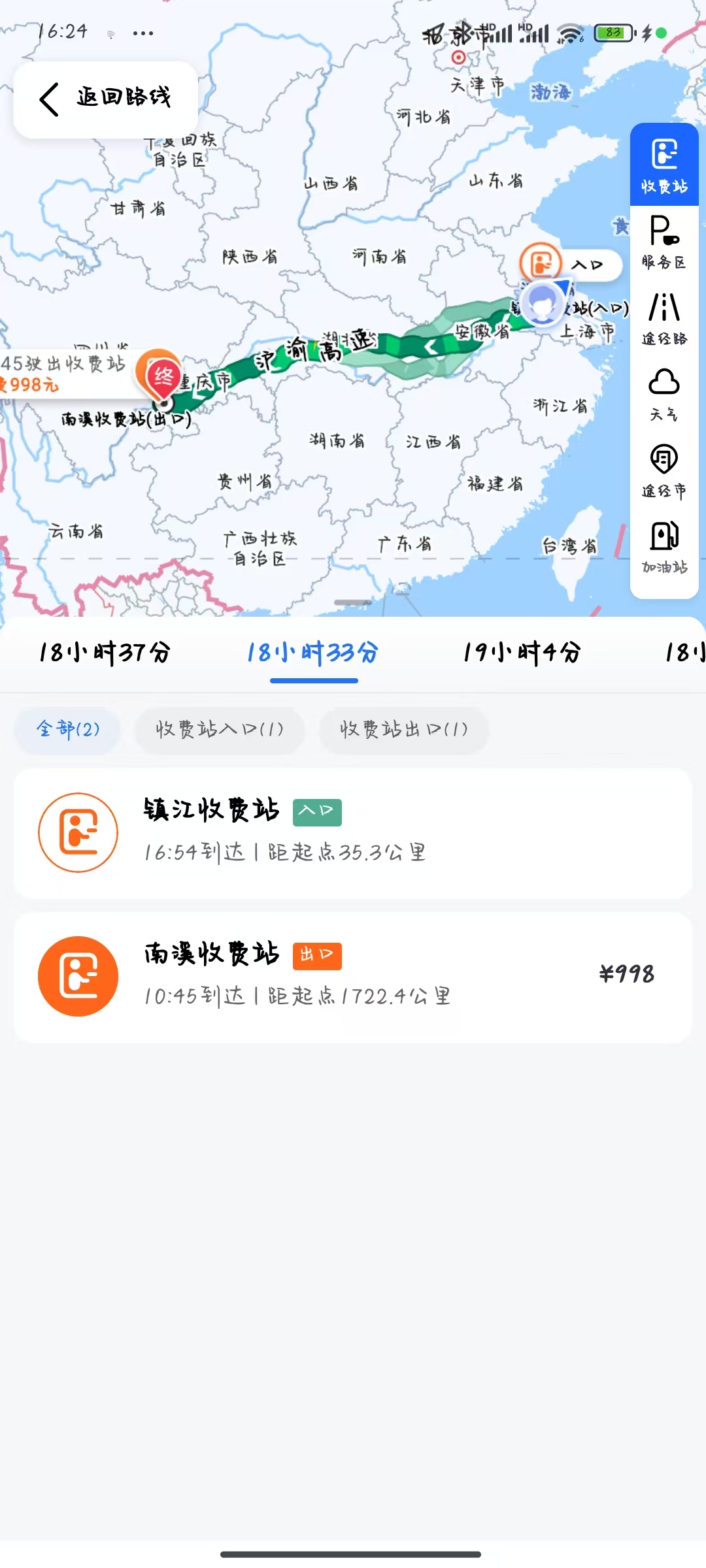
Task: Tap the 返回路线 back button
Action: click(106, 99)
